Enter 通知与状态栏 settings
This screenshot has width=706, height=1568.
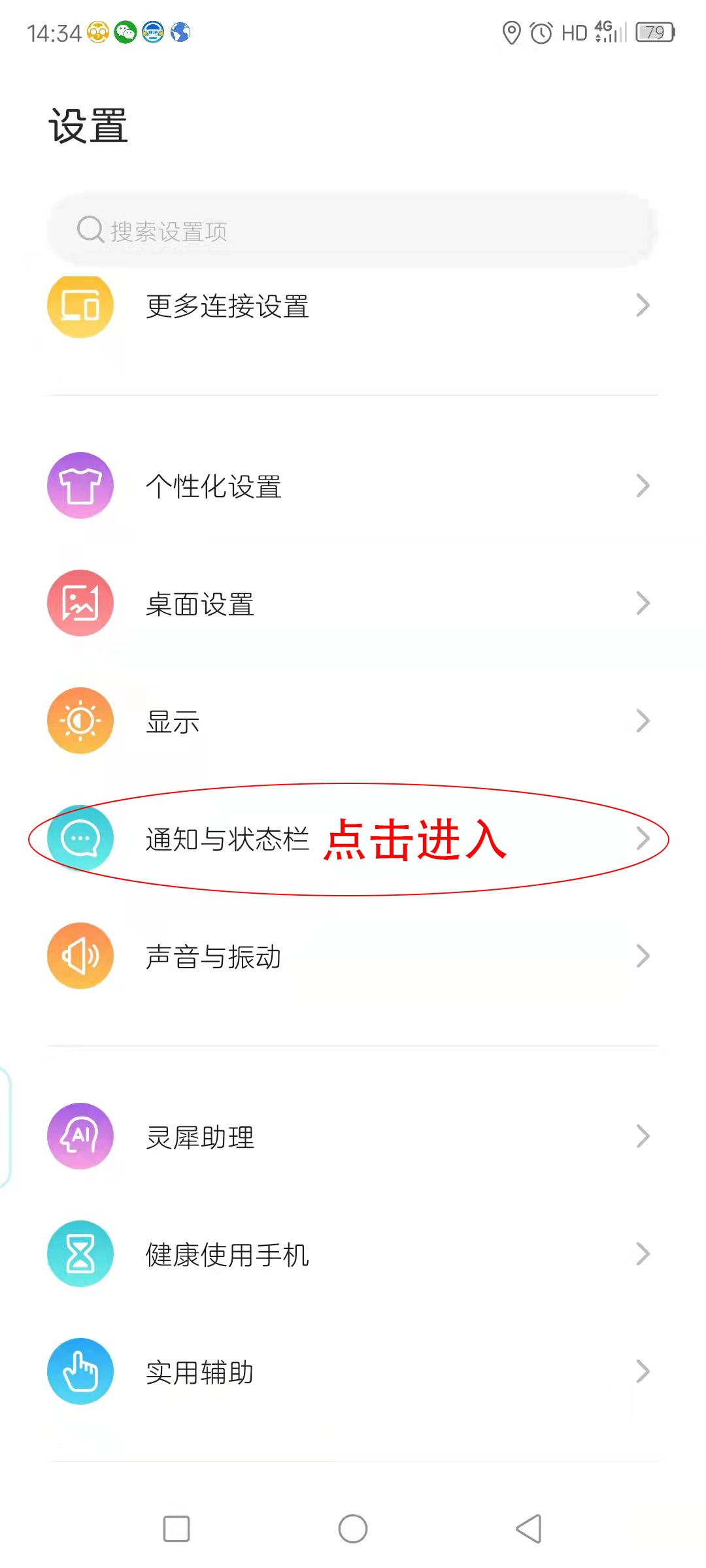coord(353,839)
